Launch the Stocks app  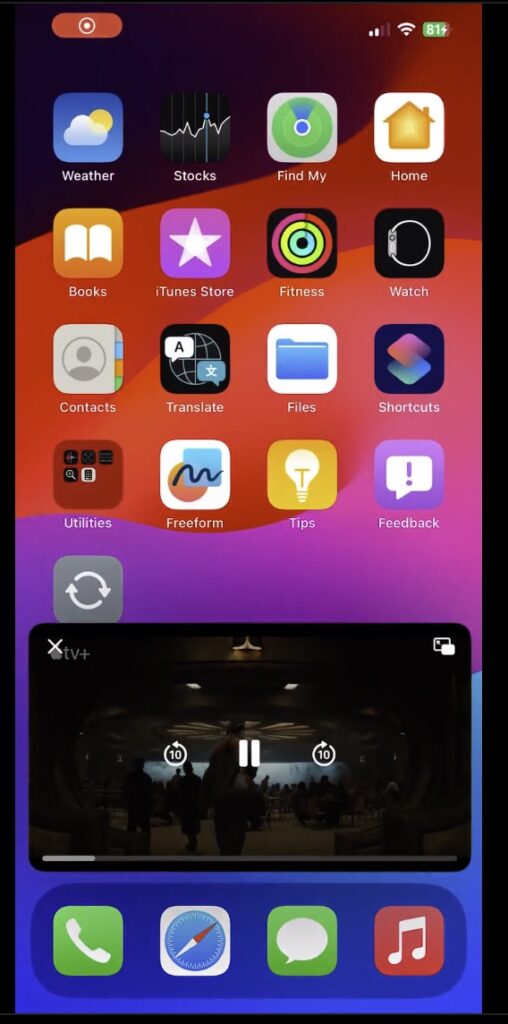coord(195,127)
